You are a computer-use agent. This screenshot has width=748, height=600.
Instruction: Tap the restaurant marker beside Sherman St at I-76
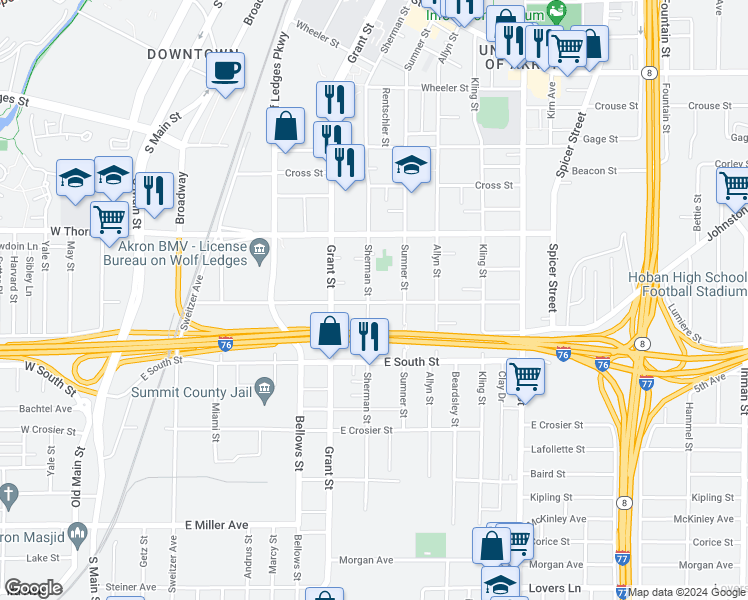369,337
